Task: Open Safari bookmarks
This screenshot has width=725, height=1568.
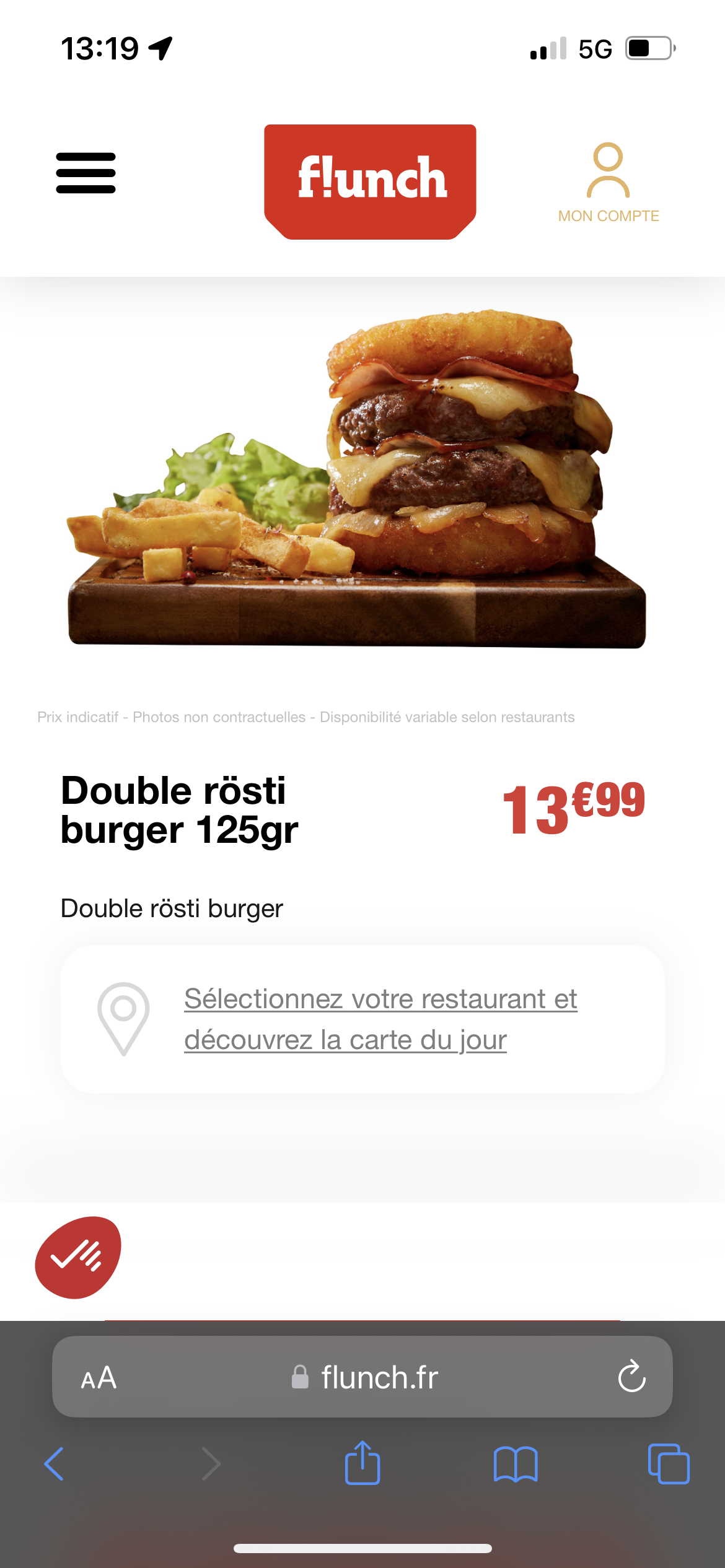Action: tap(516, 1464)
